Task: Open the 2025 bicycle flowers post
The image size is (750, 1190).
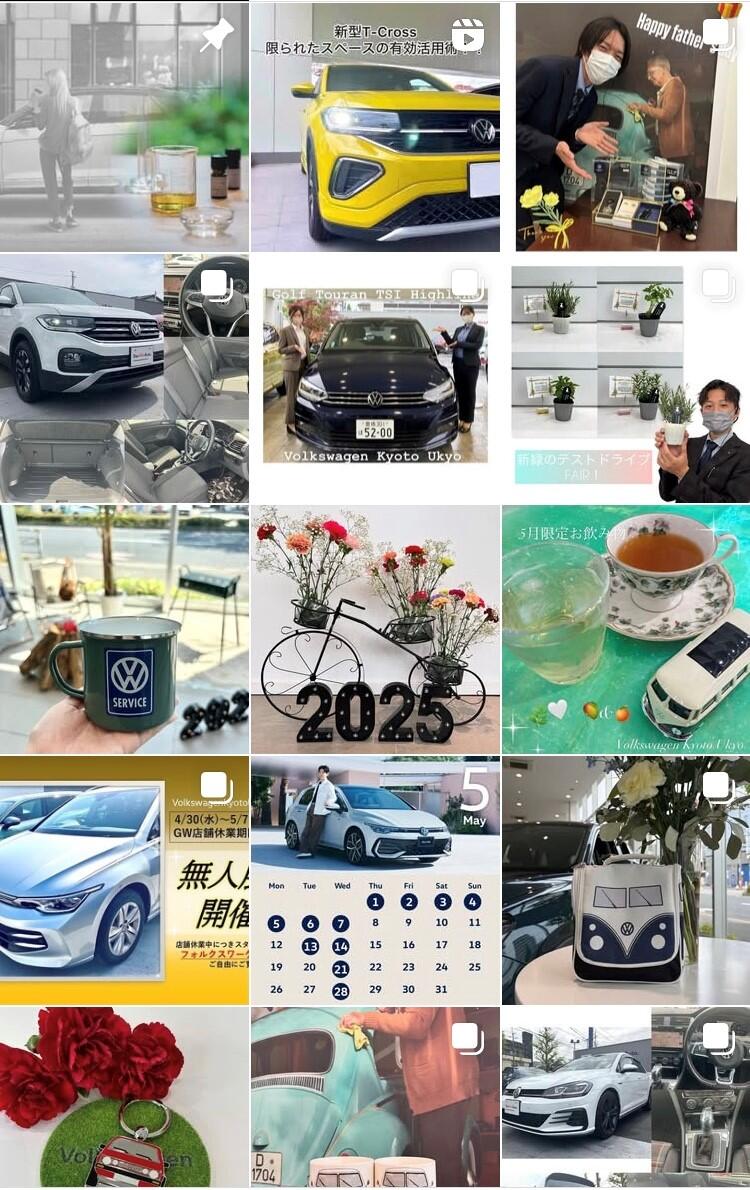Action: click(375, 629)
